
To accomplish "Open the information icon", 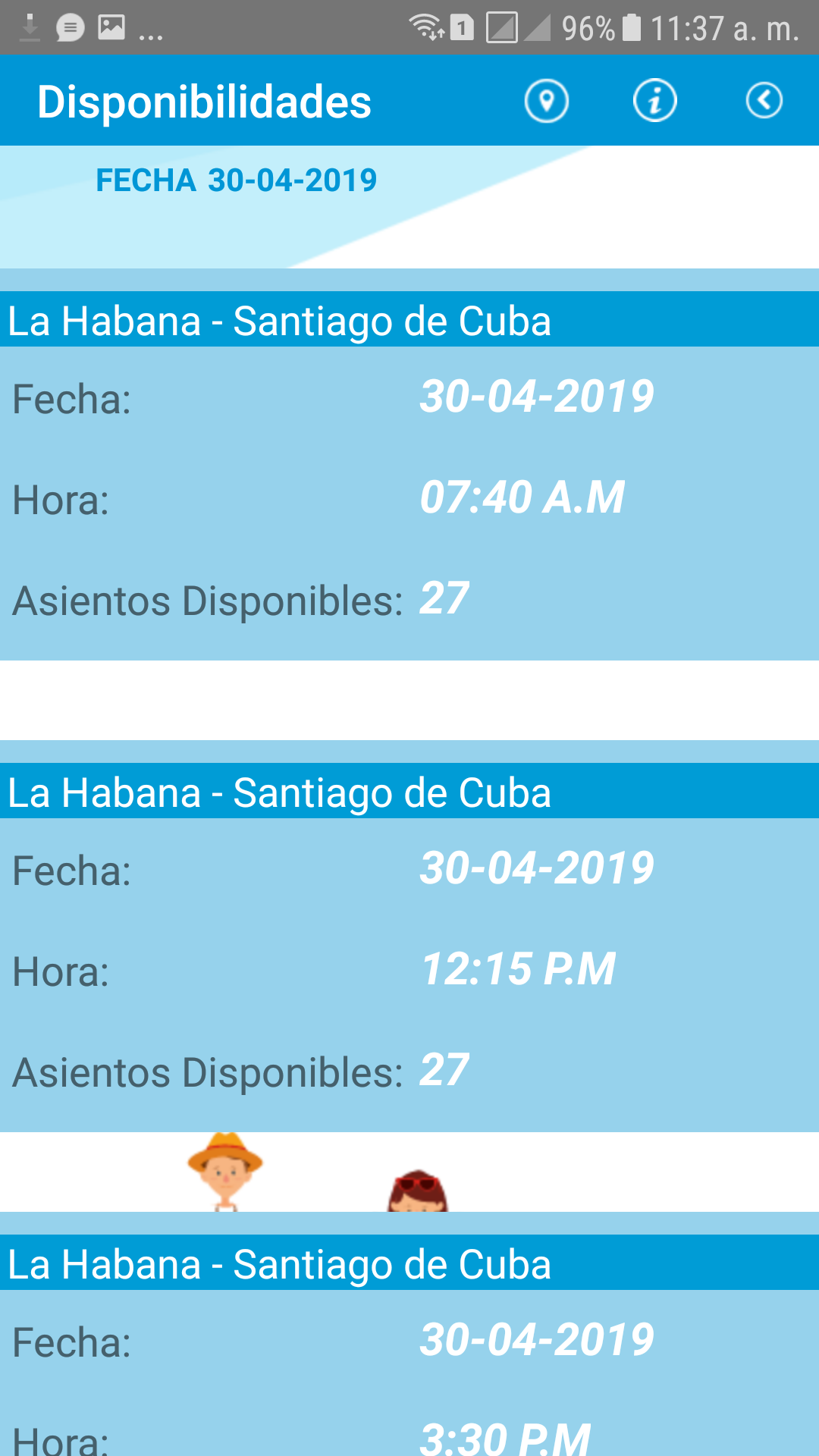I will 655,101.
